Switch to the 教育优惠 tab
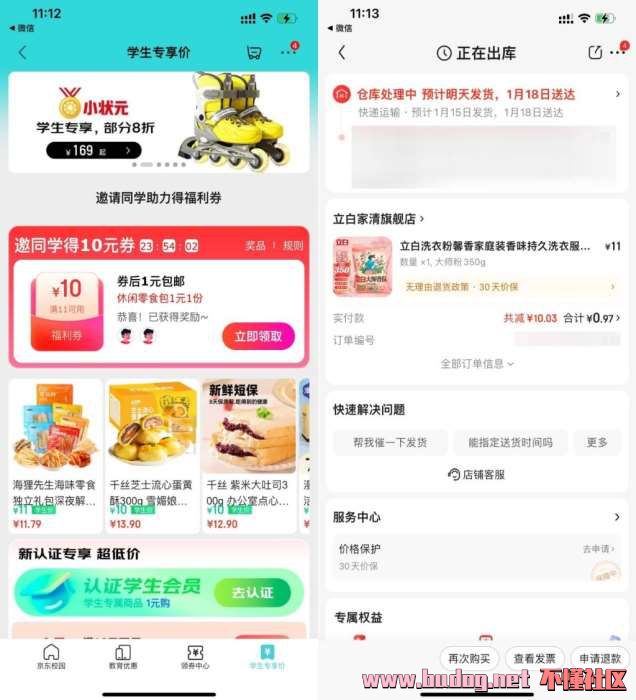This screenshot has height=700, width=636. coord(122,656)
